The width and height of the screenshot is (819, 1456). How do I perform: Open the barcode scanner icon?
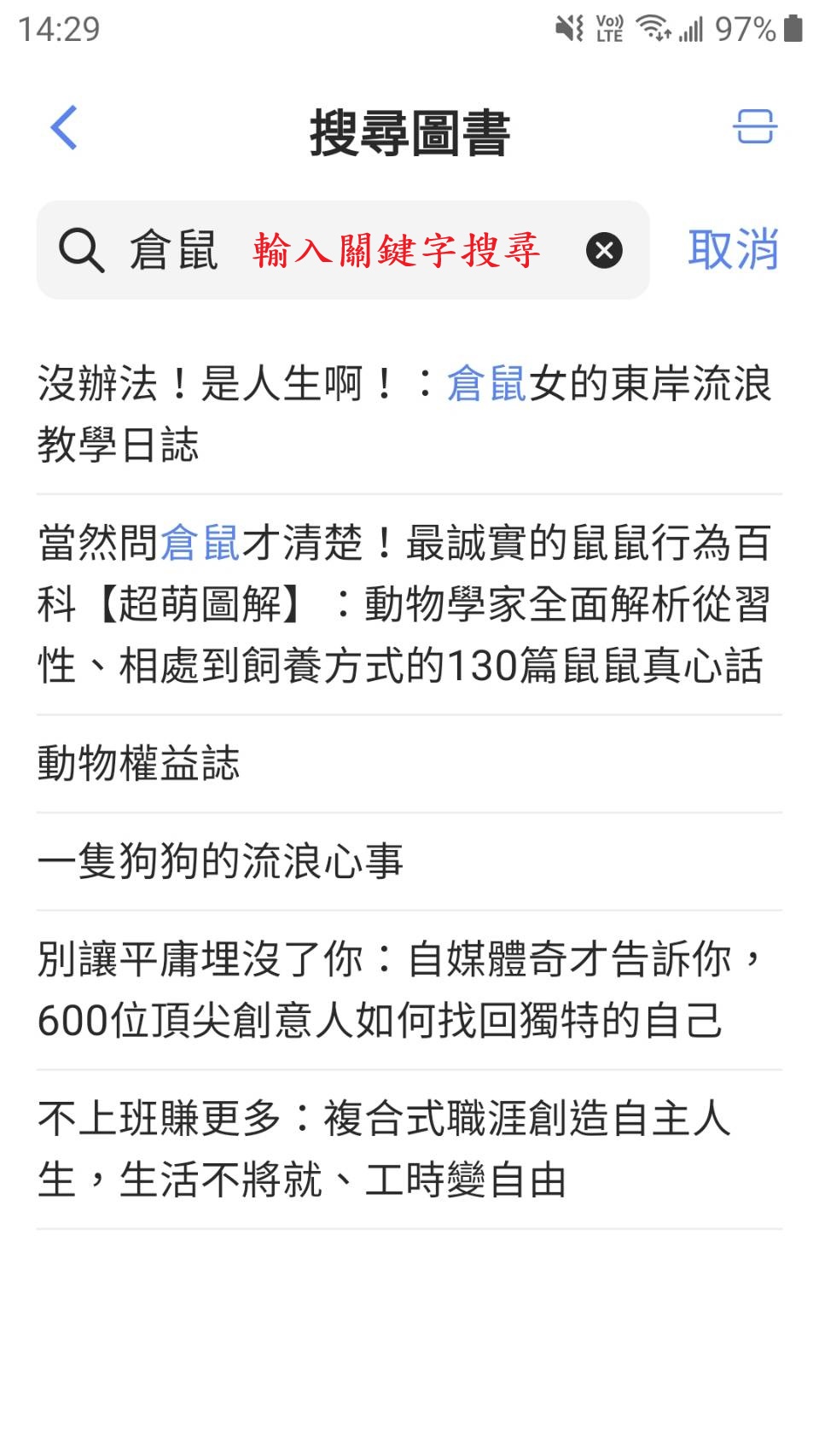point(754,127)
